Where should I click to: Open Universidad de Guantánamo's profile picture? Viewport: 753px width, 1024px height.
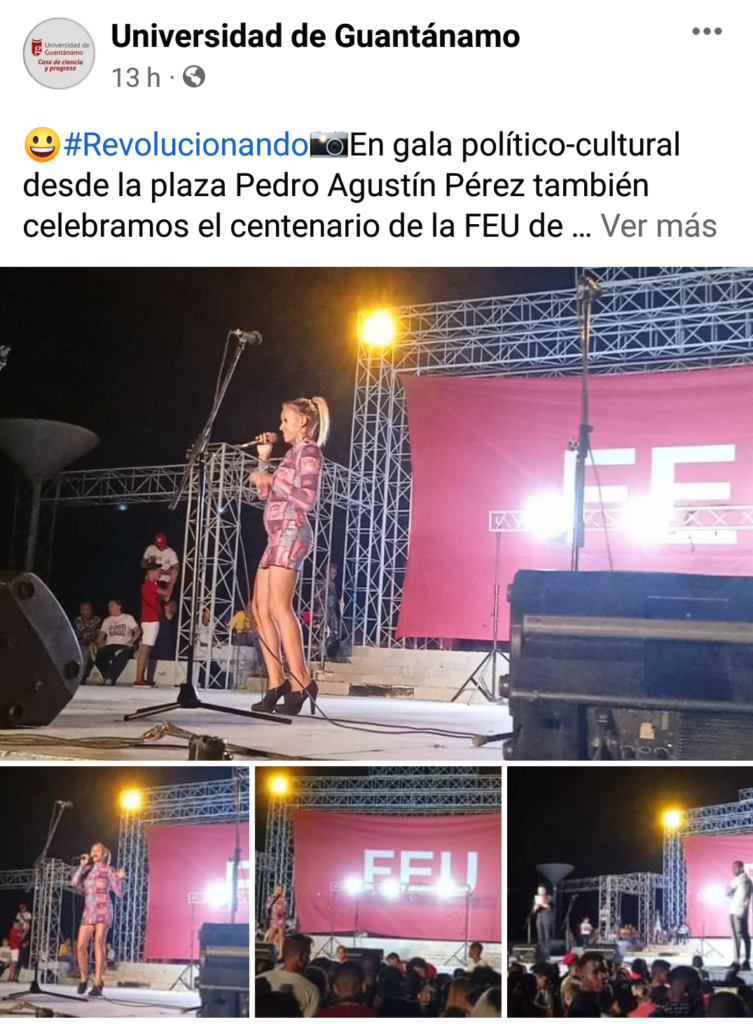(59, 54)
